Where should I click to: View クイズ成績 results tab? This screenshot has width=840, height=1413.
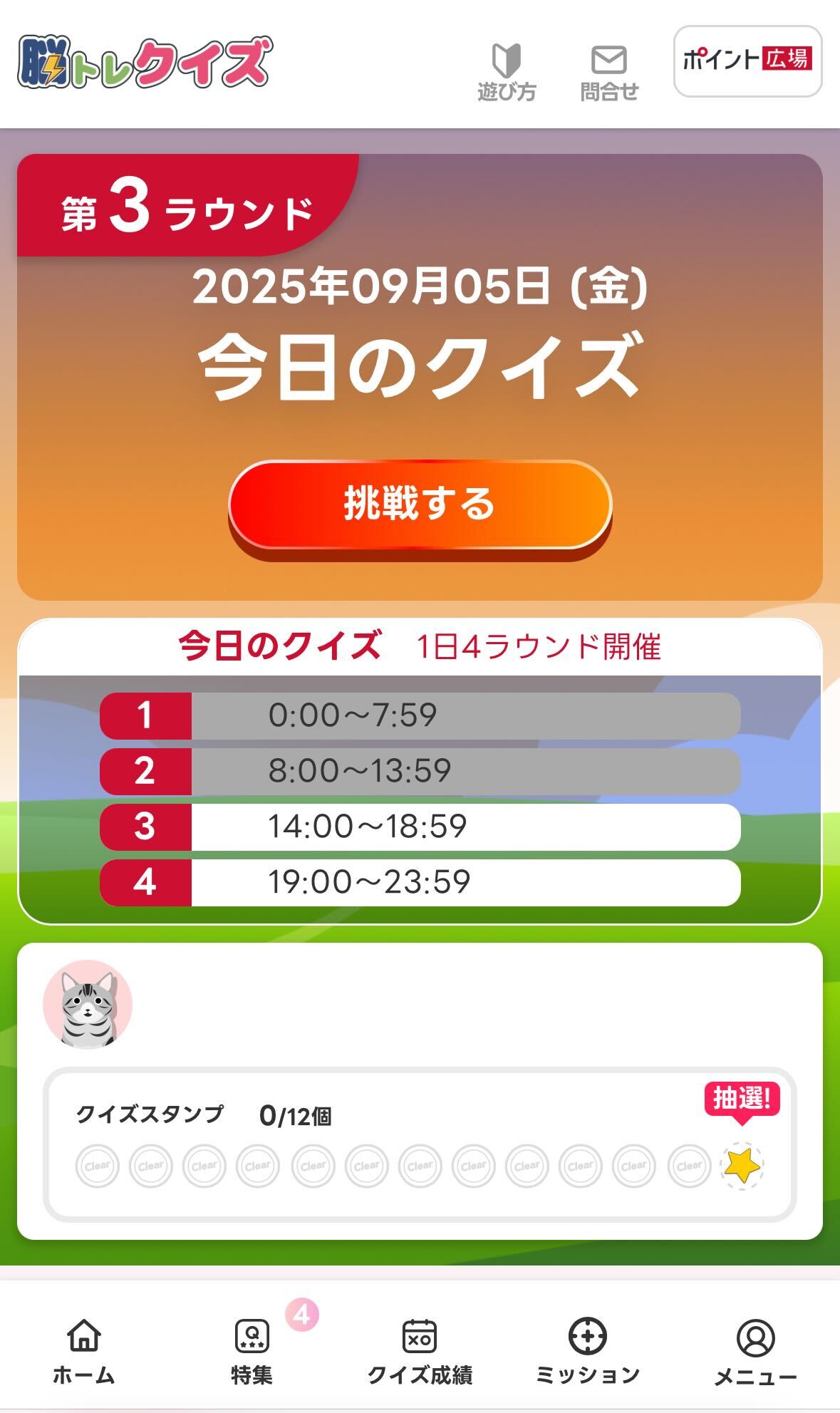pos(420,1350)
